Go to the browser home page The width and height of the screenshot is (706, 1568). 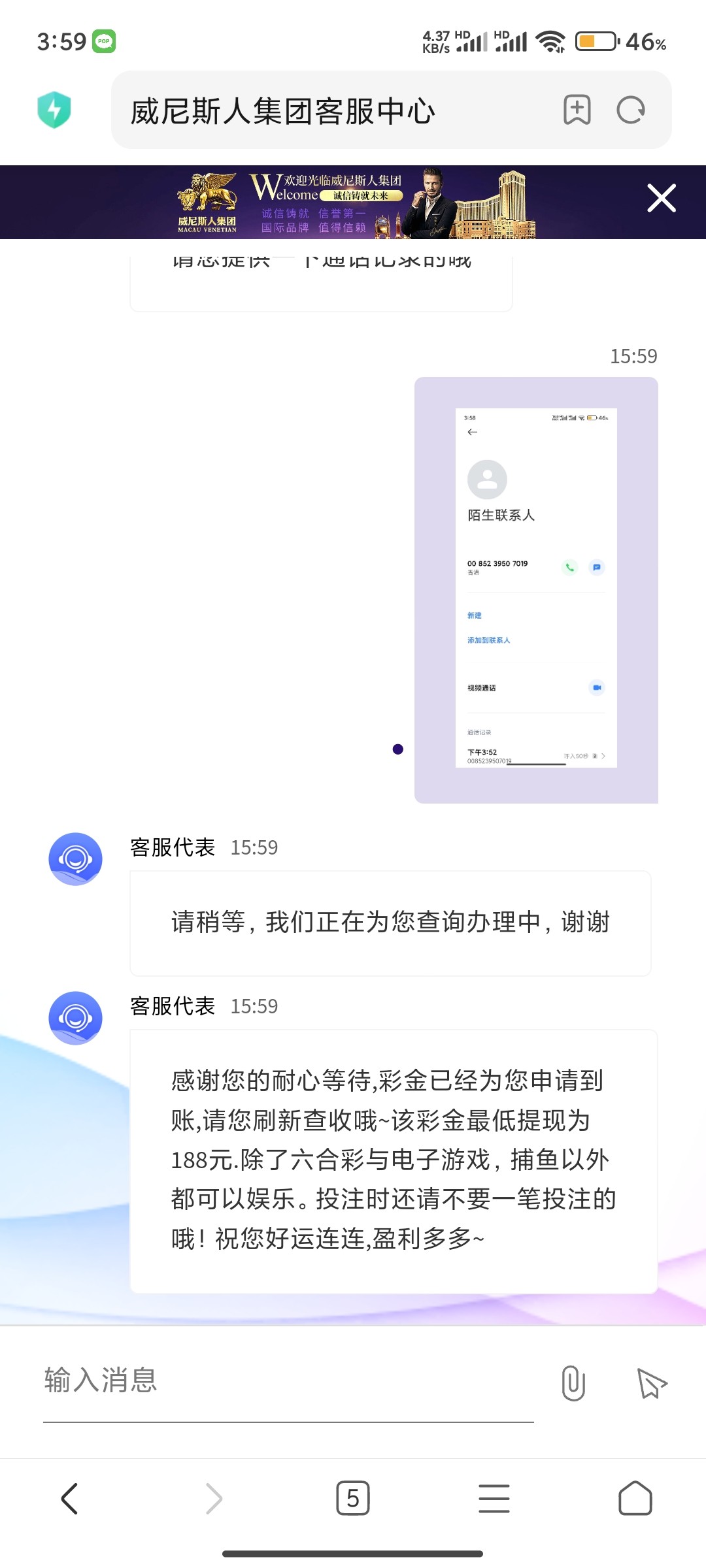635,1498
